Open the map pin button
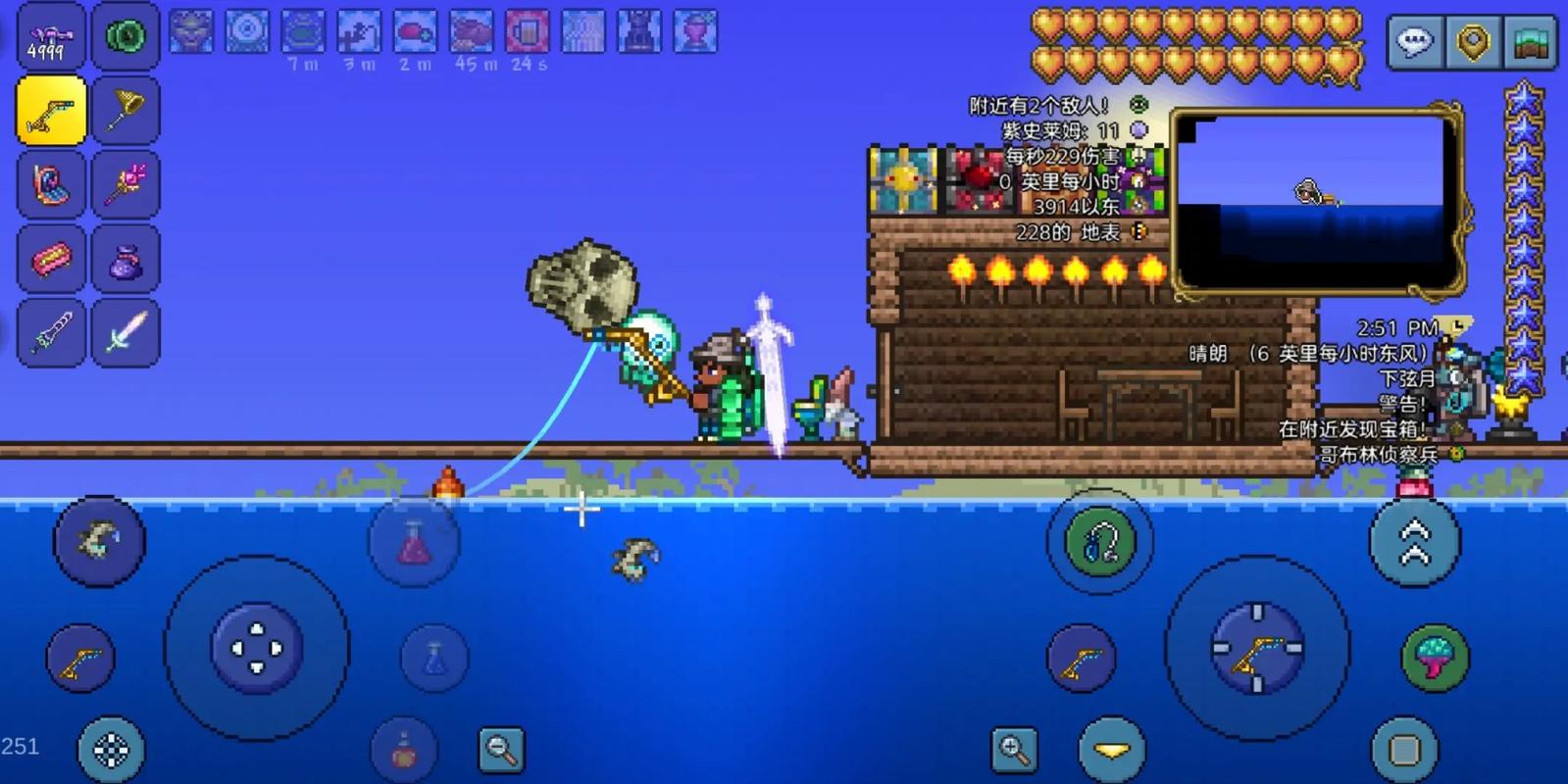1568x784 pixels. click(x=1473, y=42)
